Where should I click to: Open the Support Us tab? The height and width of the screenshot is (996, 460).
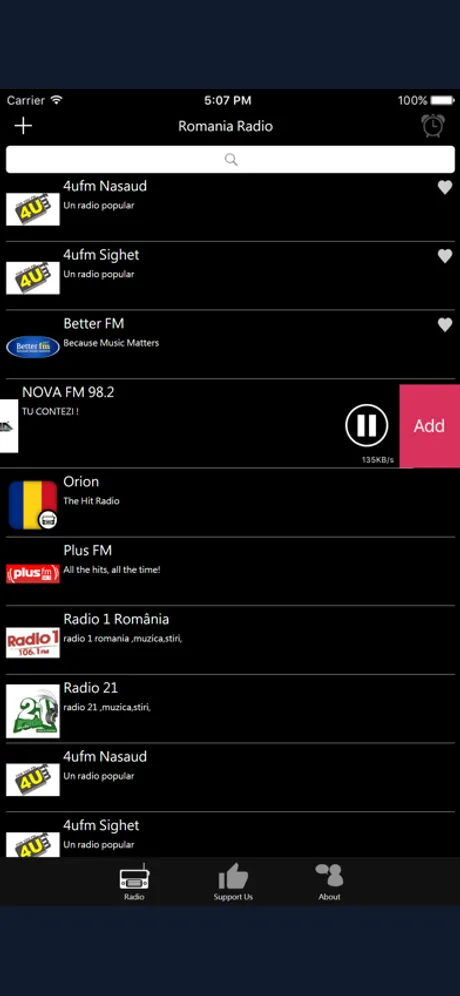[x=233, y=882]
